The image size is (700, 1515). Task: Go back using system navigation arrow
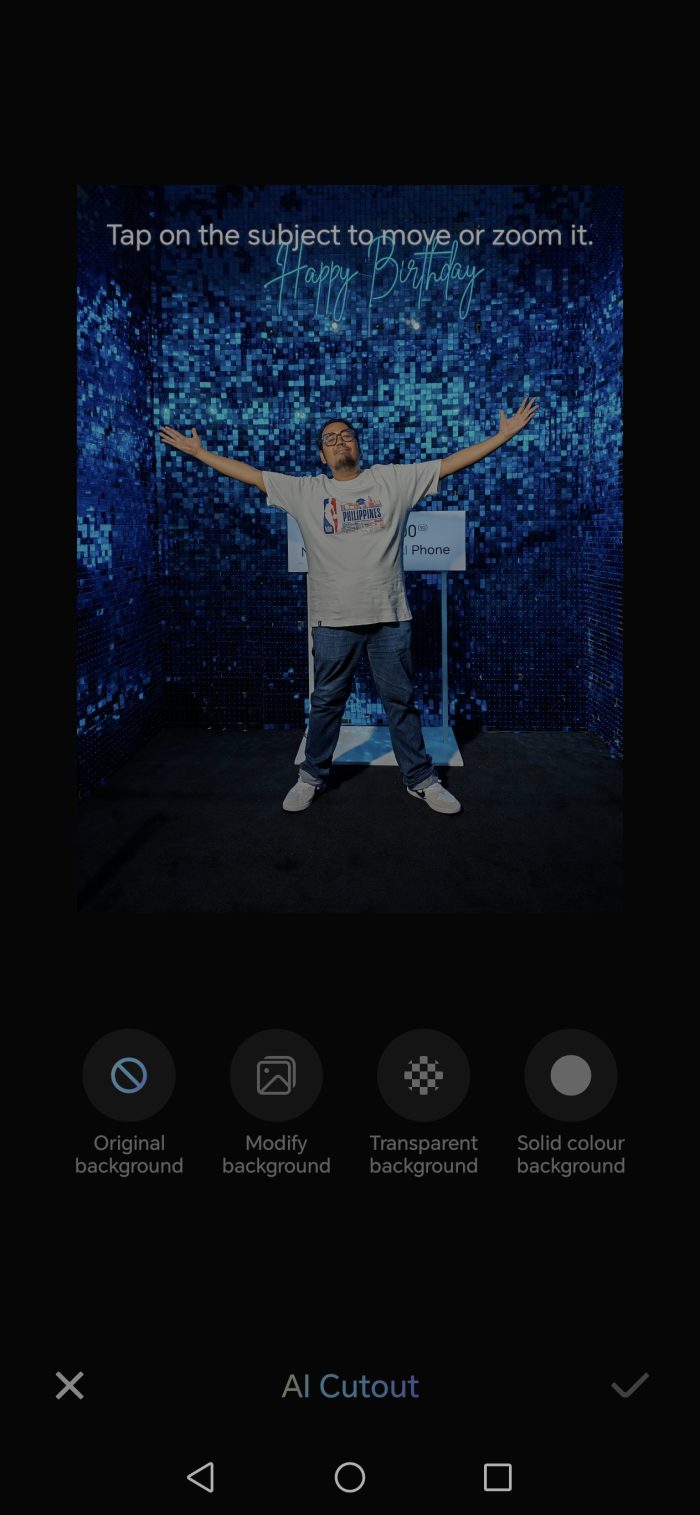(x=201, y=1477)
